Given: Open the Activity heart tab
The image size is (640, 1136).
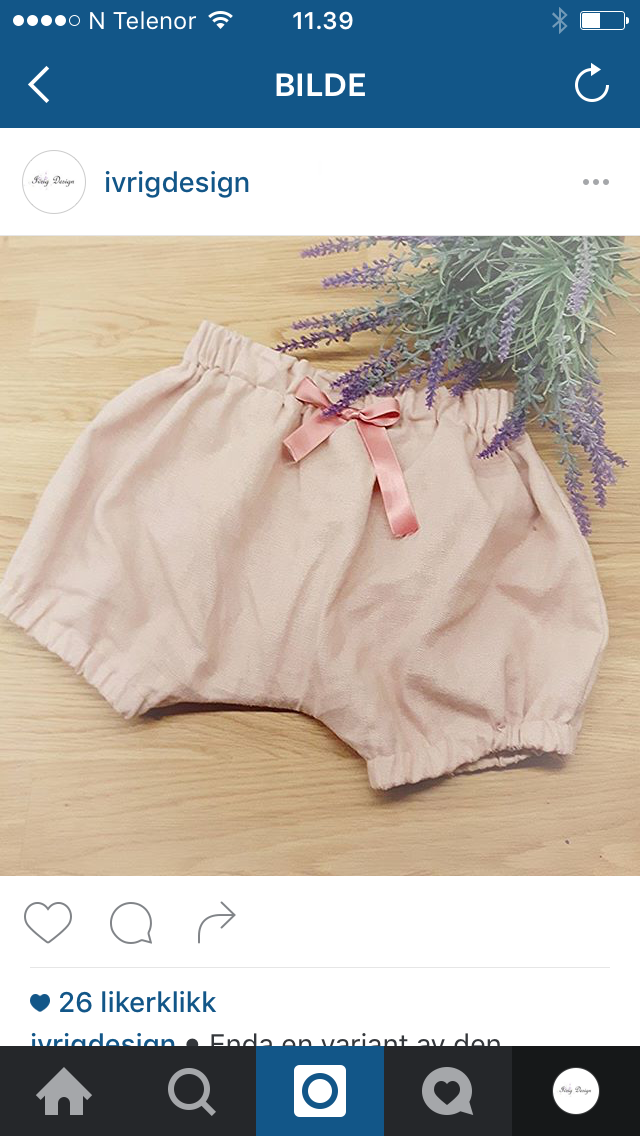Looking at the screenshot, I should (448, 1091).
